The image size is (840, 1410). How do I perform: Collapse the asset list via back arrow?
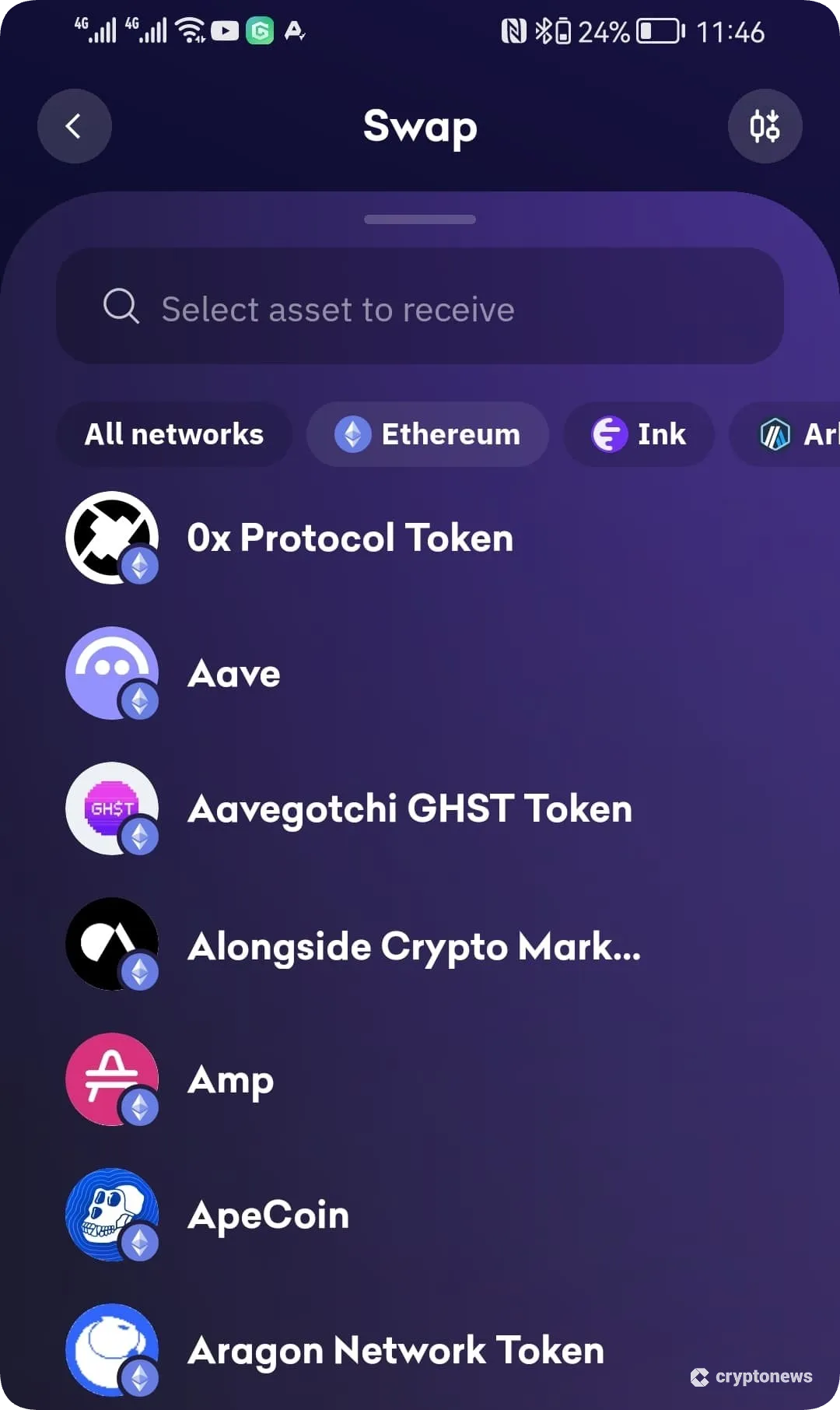[x=74, y=126]
